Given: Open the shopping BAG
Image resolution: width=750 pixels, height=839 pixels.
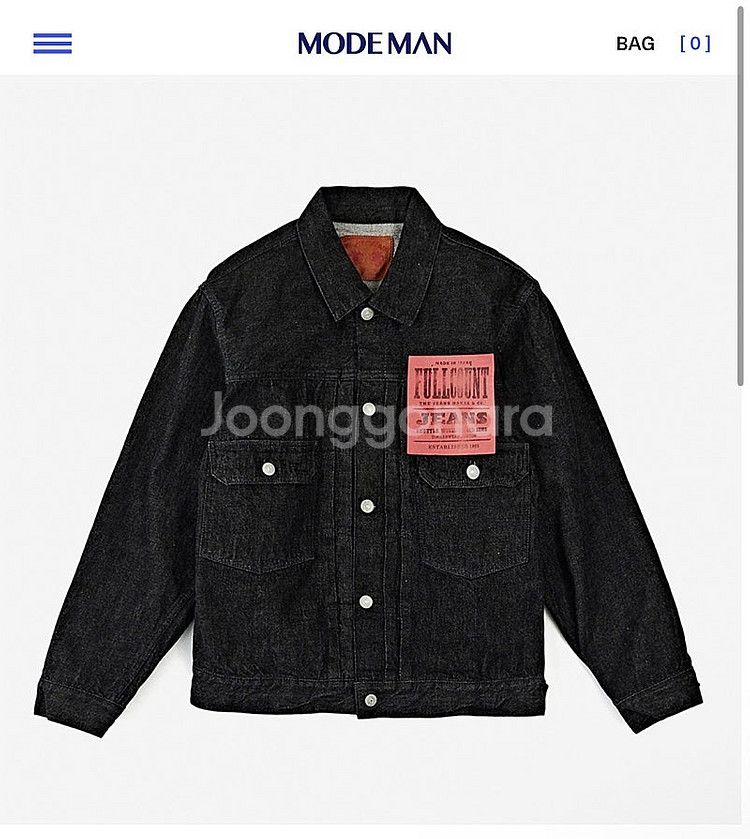Looking at the screenshot, I should pyautogui.click(x=636, y=43).
